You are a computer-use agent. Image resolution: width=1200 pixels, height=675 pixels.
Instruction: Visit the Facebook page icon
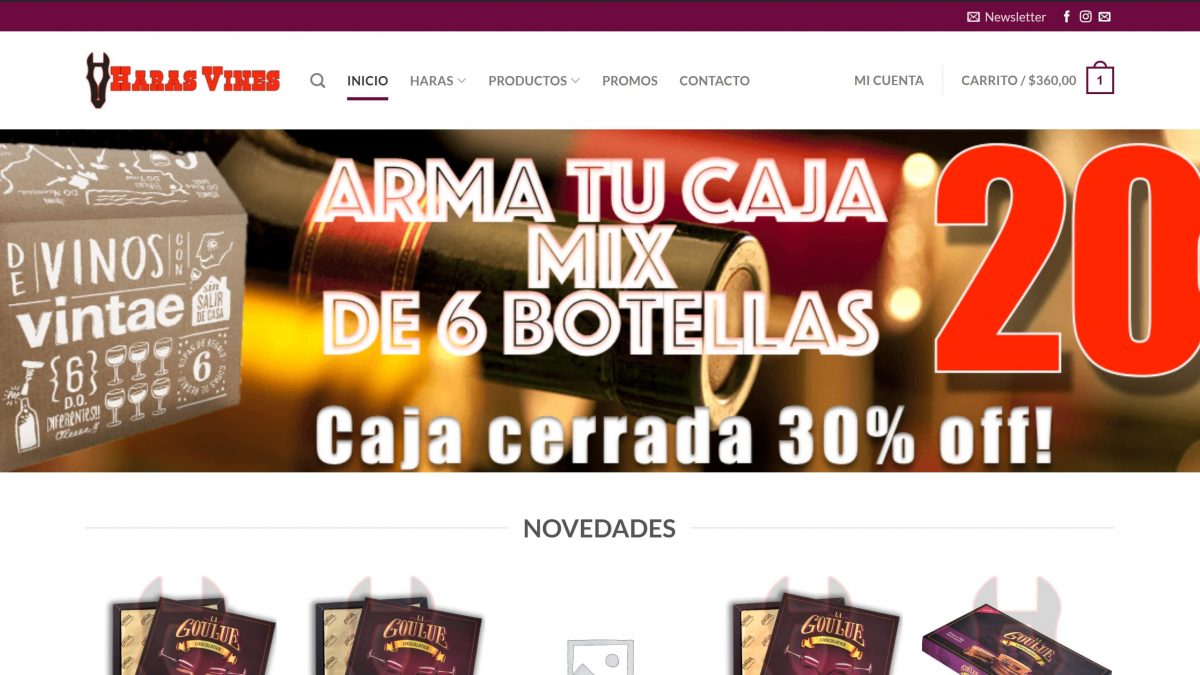pos(1067,17)
